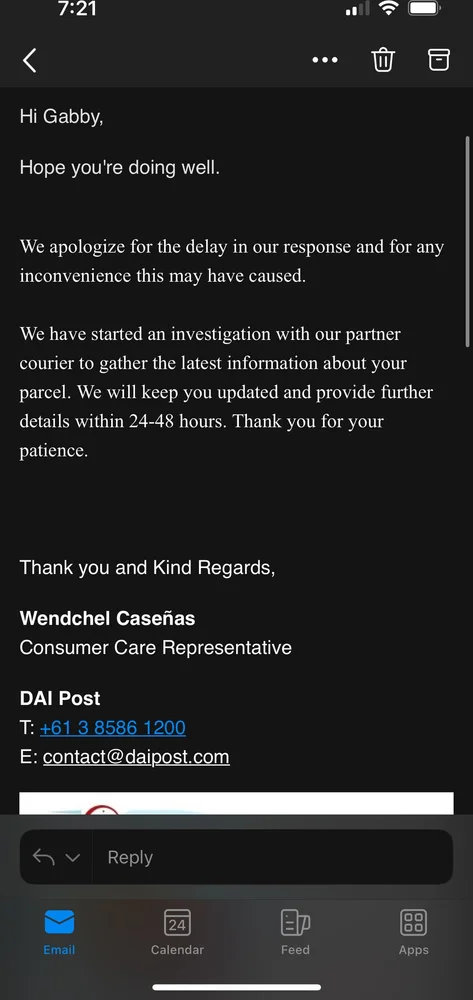
Task: Open the Apps tab
Action: (x=414, y=932)
